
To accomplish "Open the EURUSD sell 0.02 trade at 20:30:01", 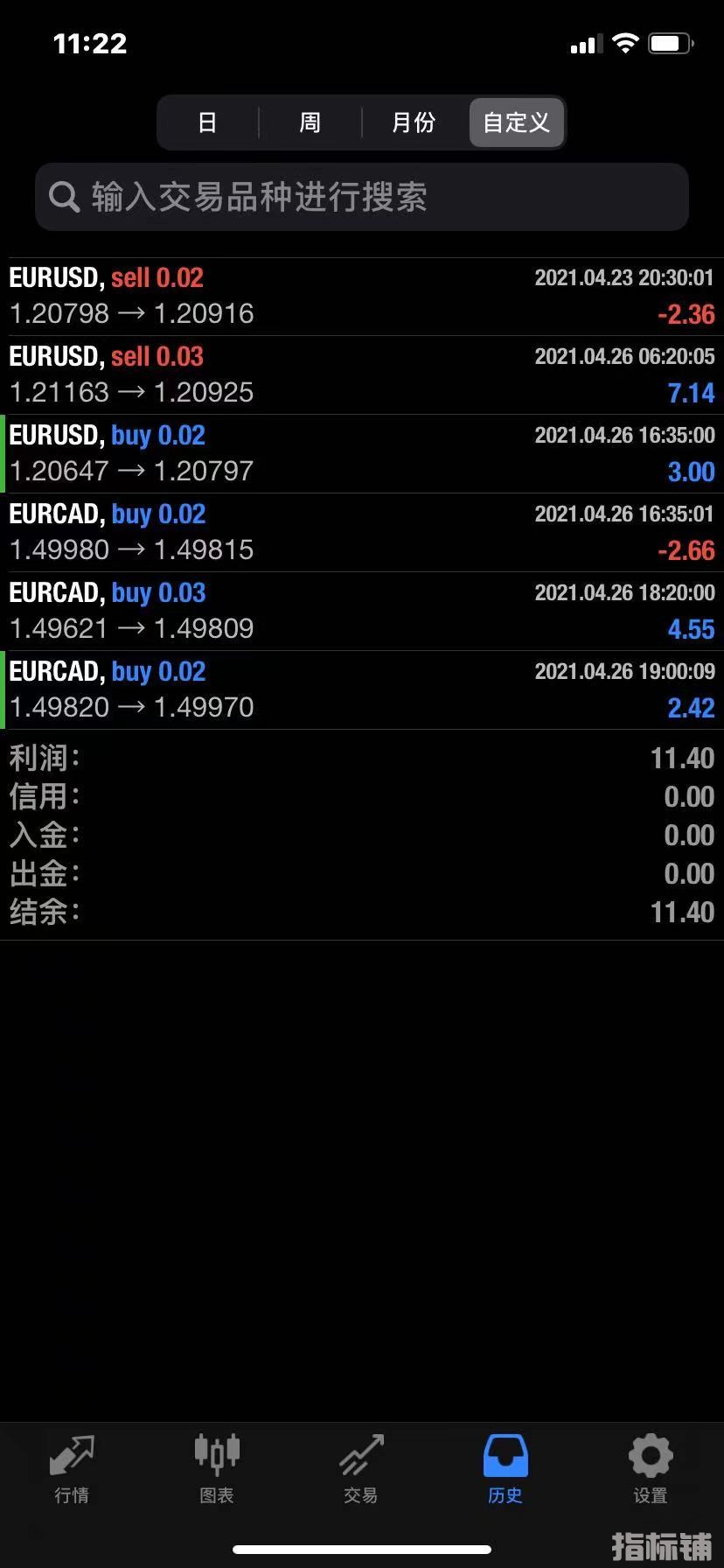I will pyautogui.click(x=362, y=297).
